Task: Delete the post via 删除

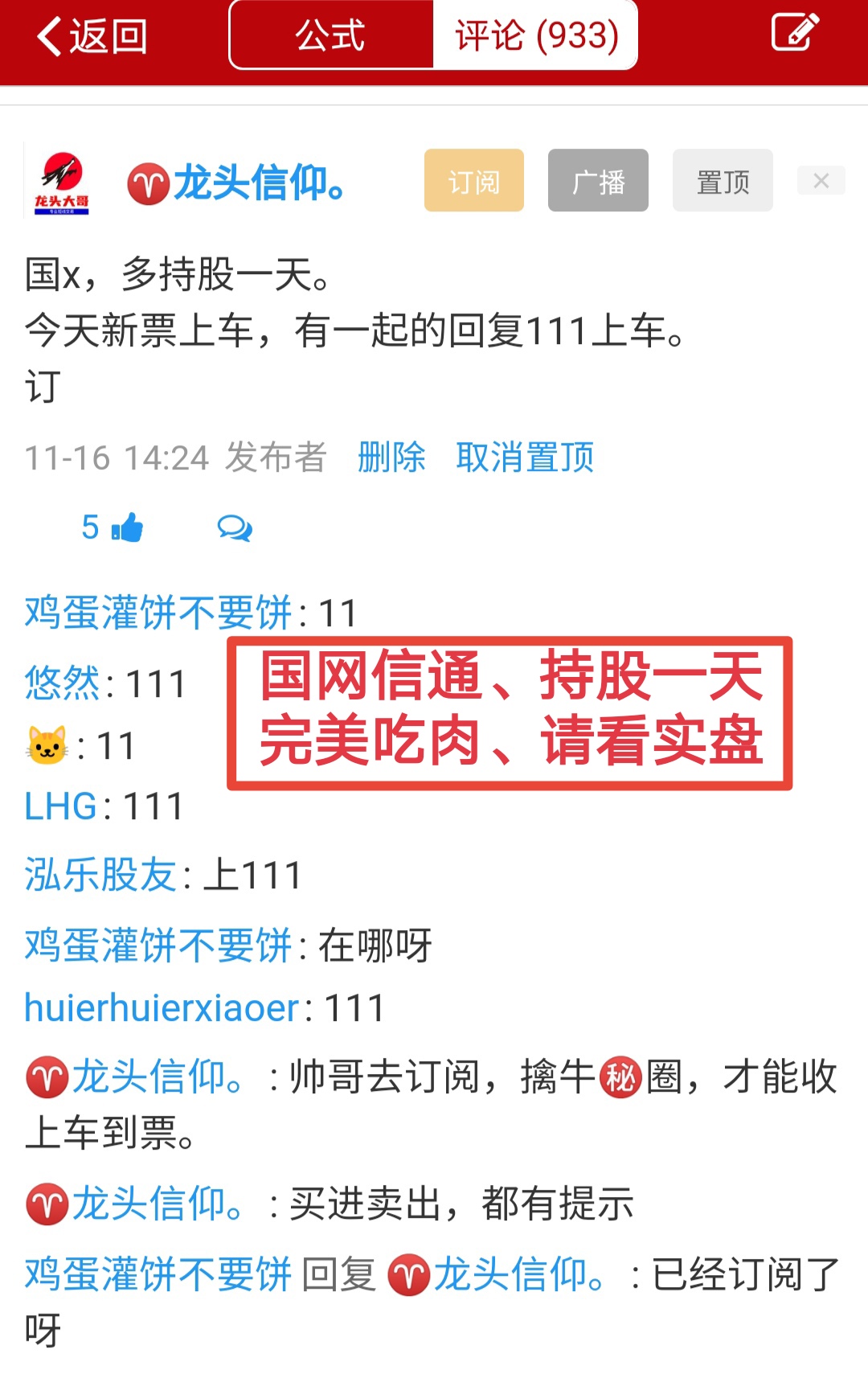Action: tap(391, 457)
